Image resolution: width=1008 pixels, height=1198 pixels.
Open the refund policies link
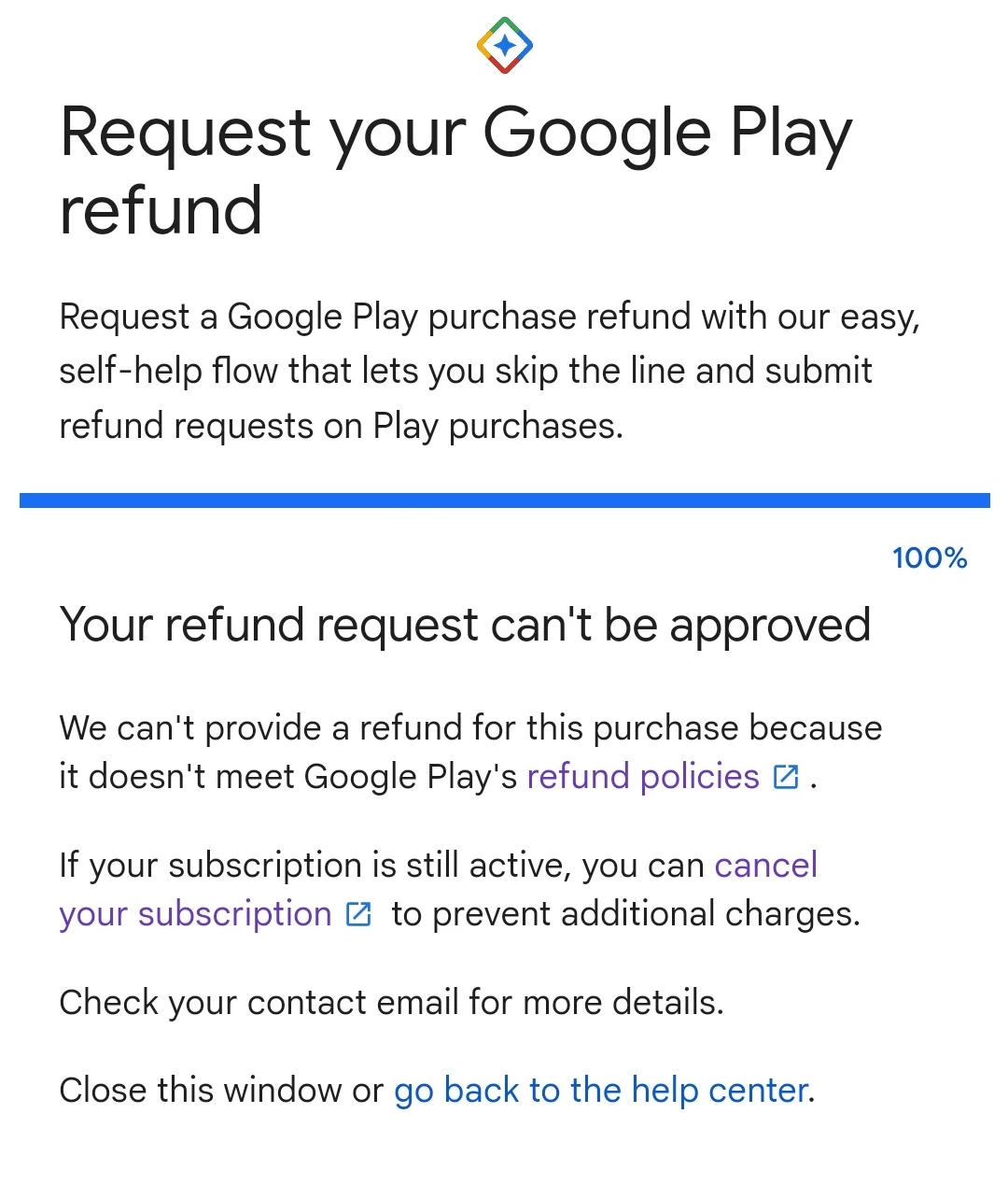tap(643, 777)
